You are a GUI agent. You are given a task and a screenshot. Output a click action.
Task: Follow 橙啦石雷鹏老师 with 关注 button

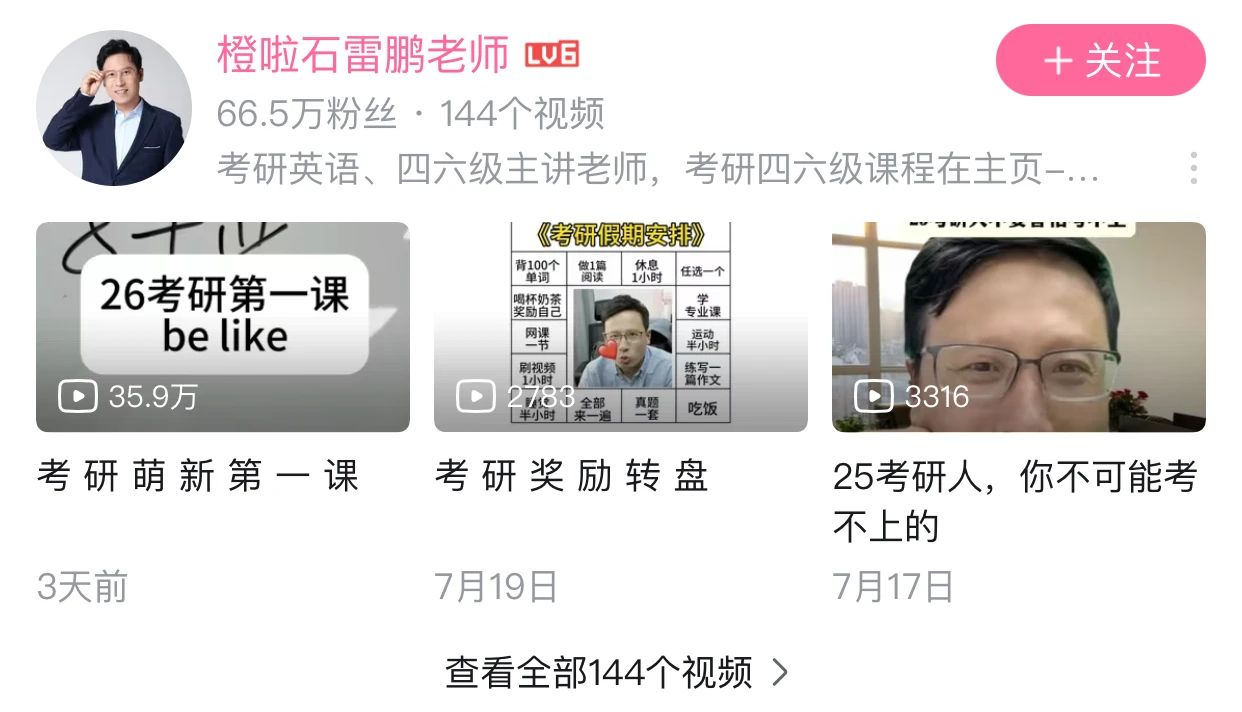point(1100,61)
